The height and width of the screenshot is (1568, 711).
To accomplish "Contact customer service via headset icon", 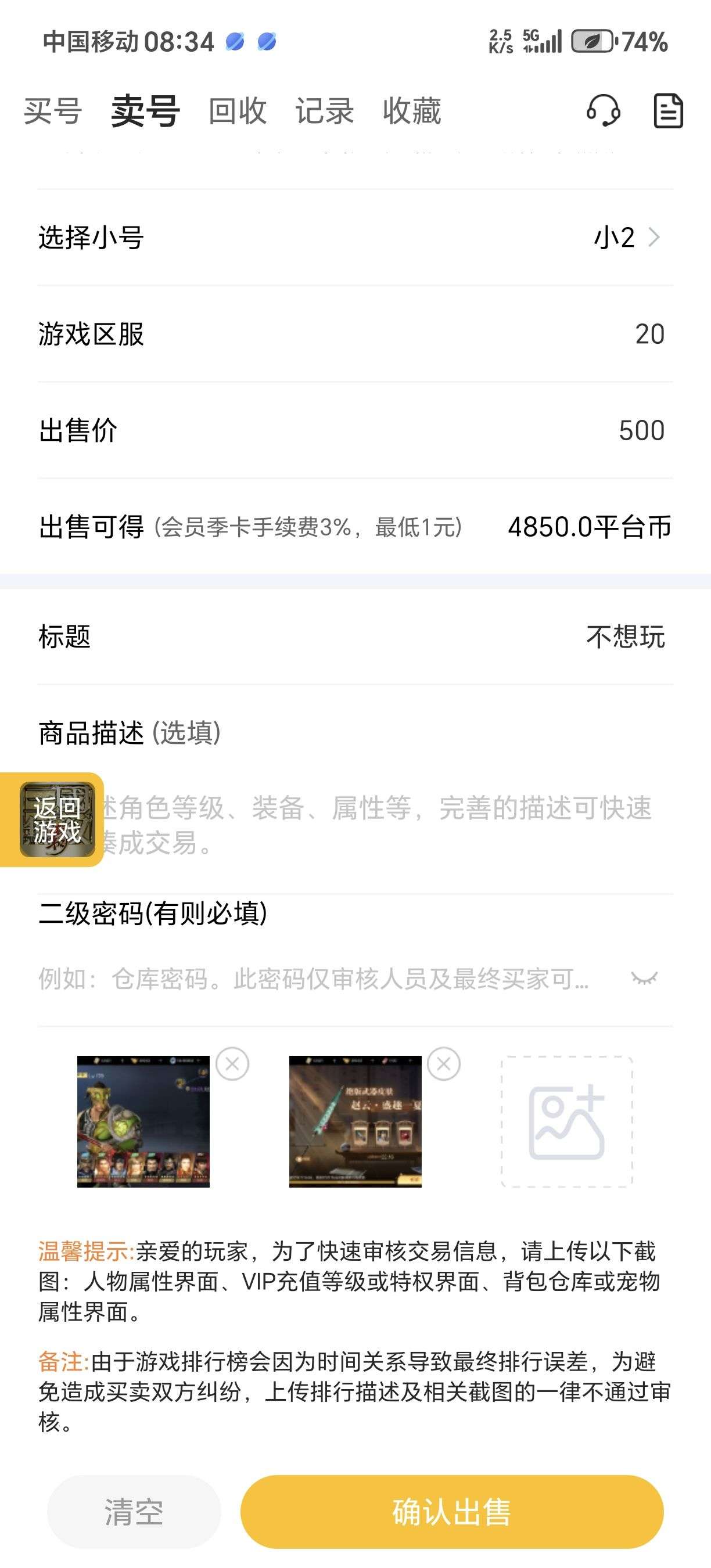I will click(604, 111).
